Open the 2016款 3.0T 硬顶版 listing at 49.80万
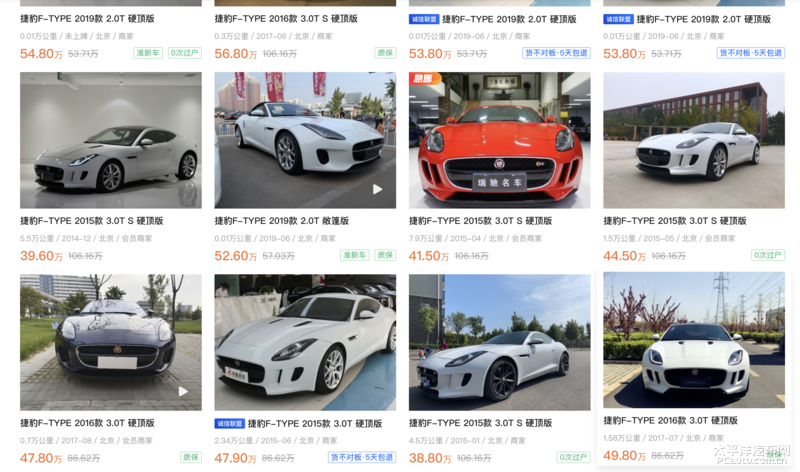Screen dimensions: 800x472 point(693,340)
